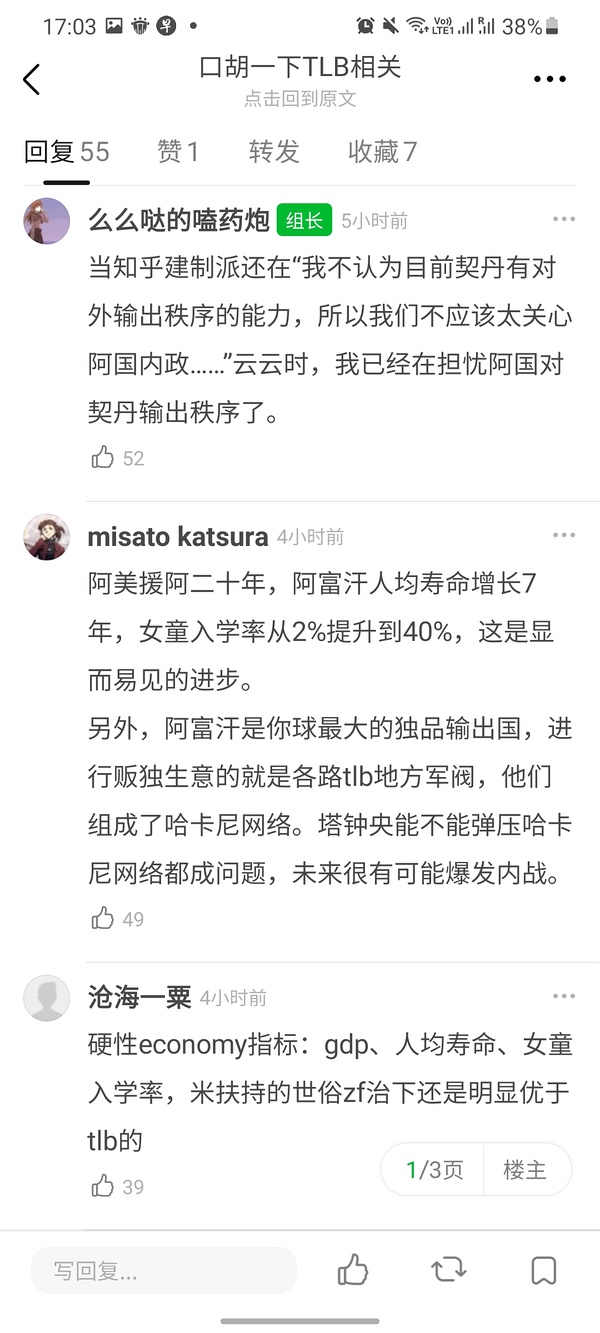Switch to the 转发 tab
The width and height of the screenshot is (600, 1333).
pyautogui.click(x=274, y=152)
